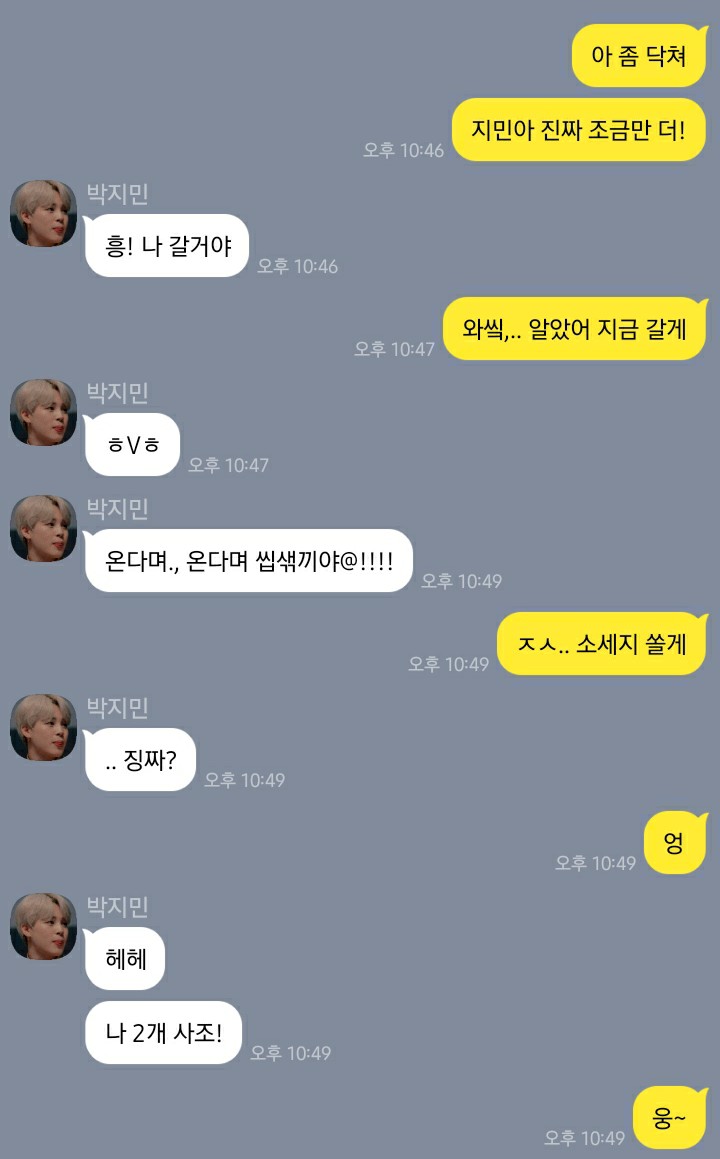Click the '지민아 진짜 조금만 더!' message
Image resolution: width=720 pixels, height=1159 pixels.
580,130
